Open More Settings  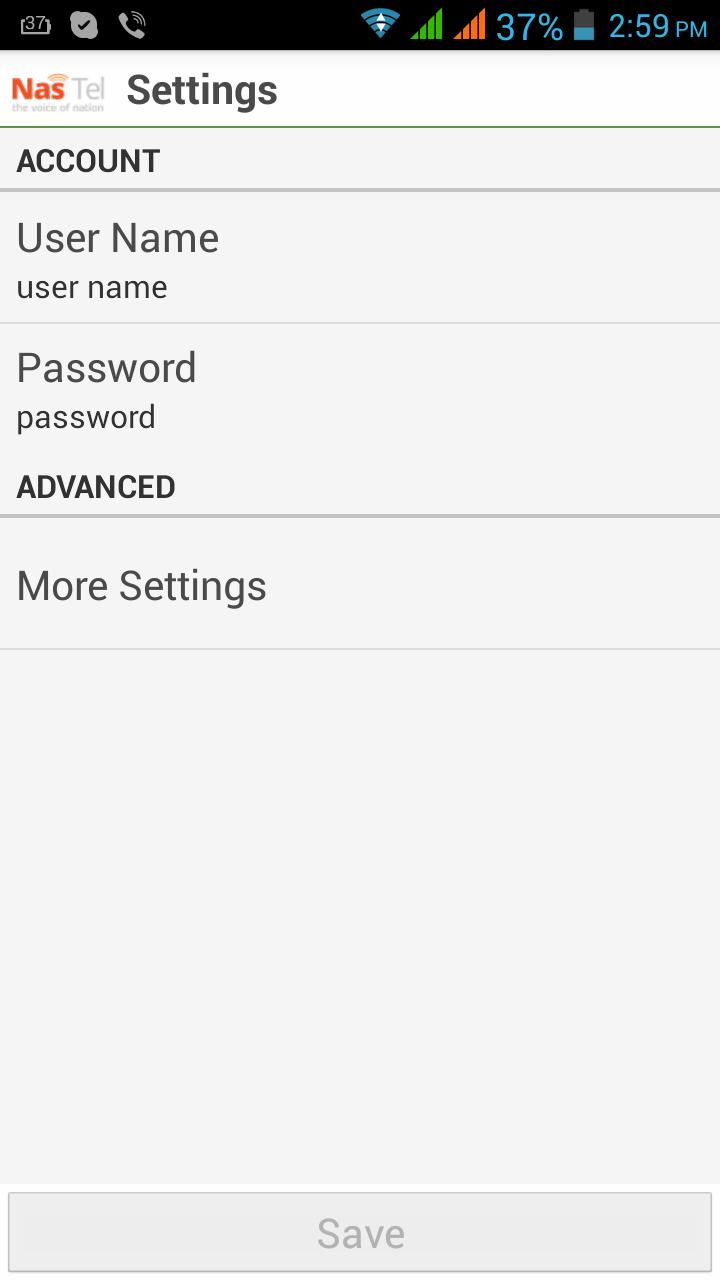pos(360,585)
